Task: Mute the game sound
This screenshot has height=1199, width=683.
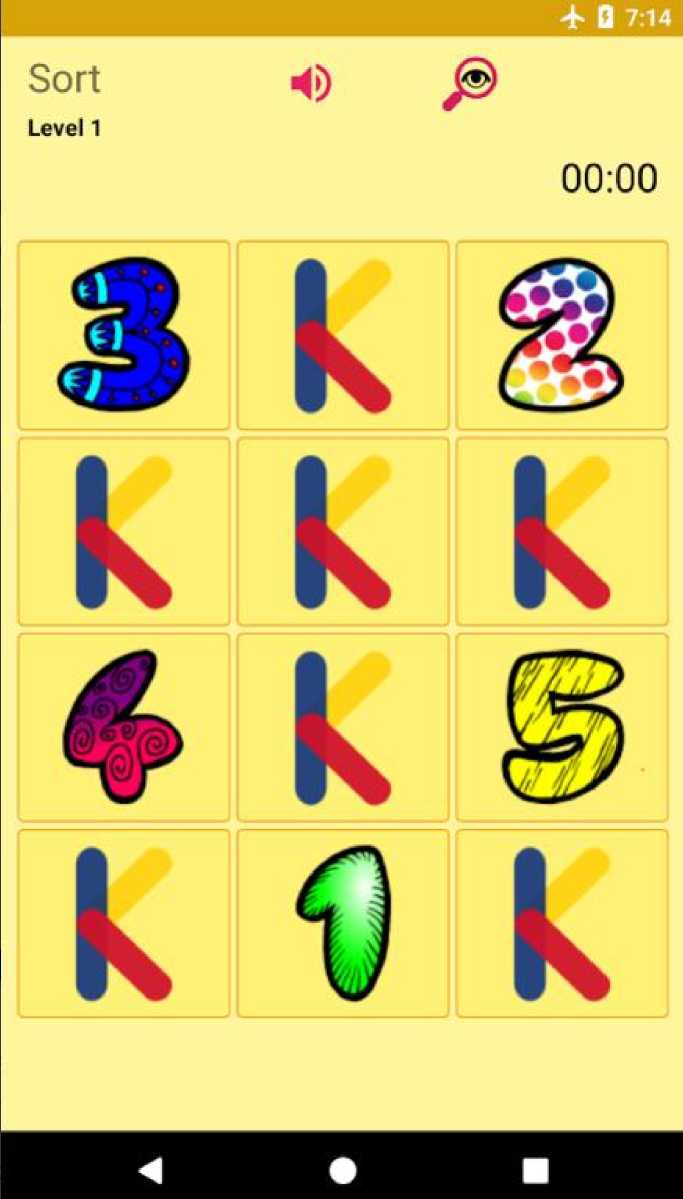Action: click(311, 84)
